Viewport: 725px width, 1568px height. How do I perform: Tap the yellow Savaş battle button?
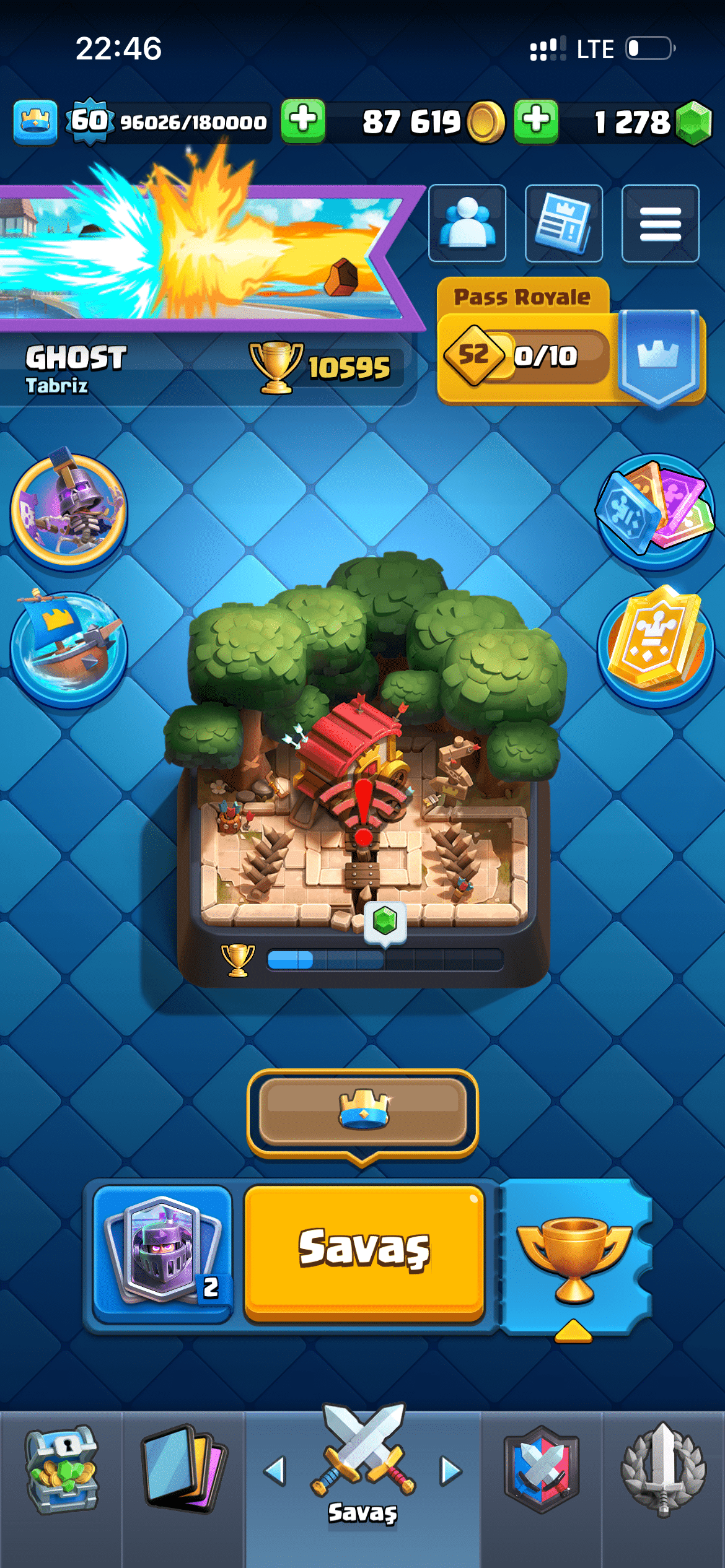[364, 1252]
